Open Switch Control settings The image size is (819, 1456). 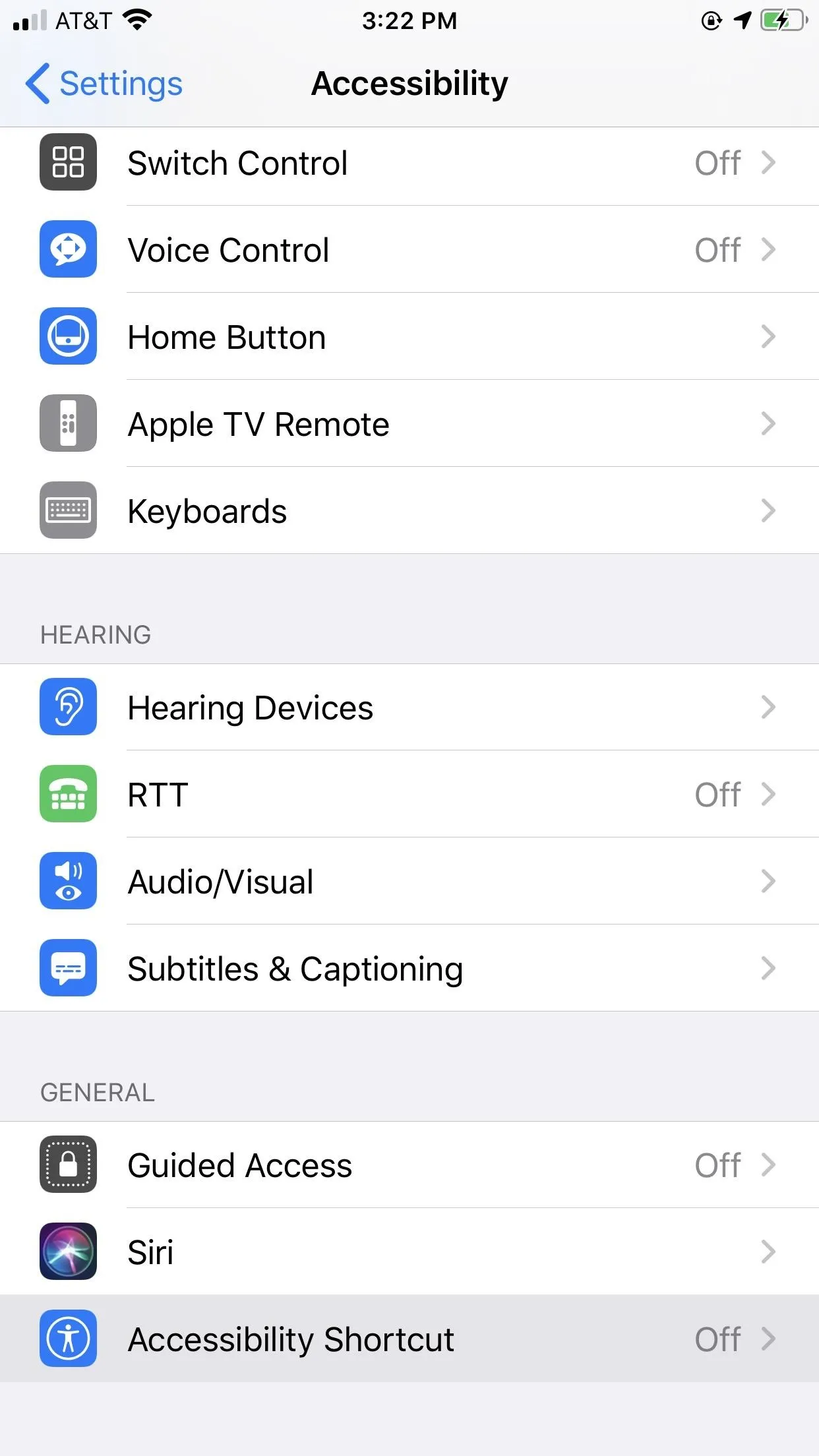(409, 163)
